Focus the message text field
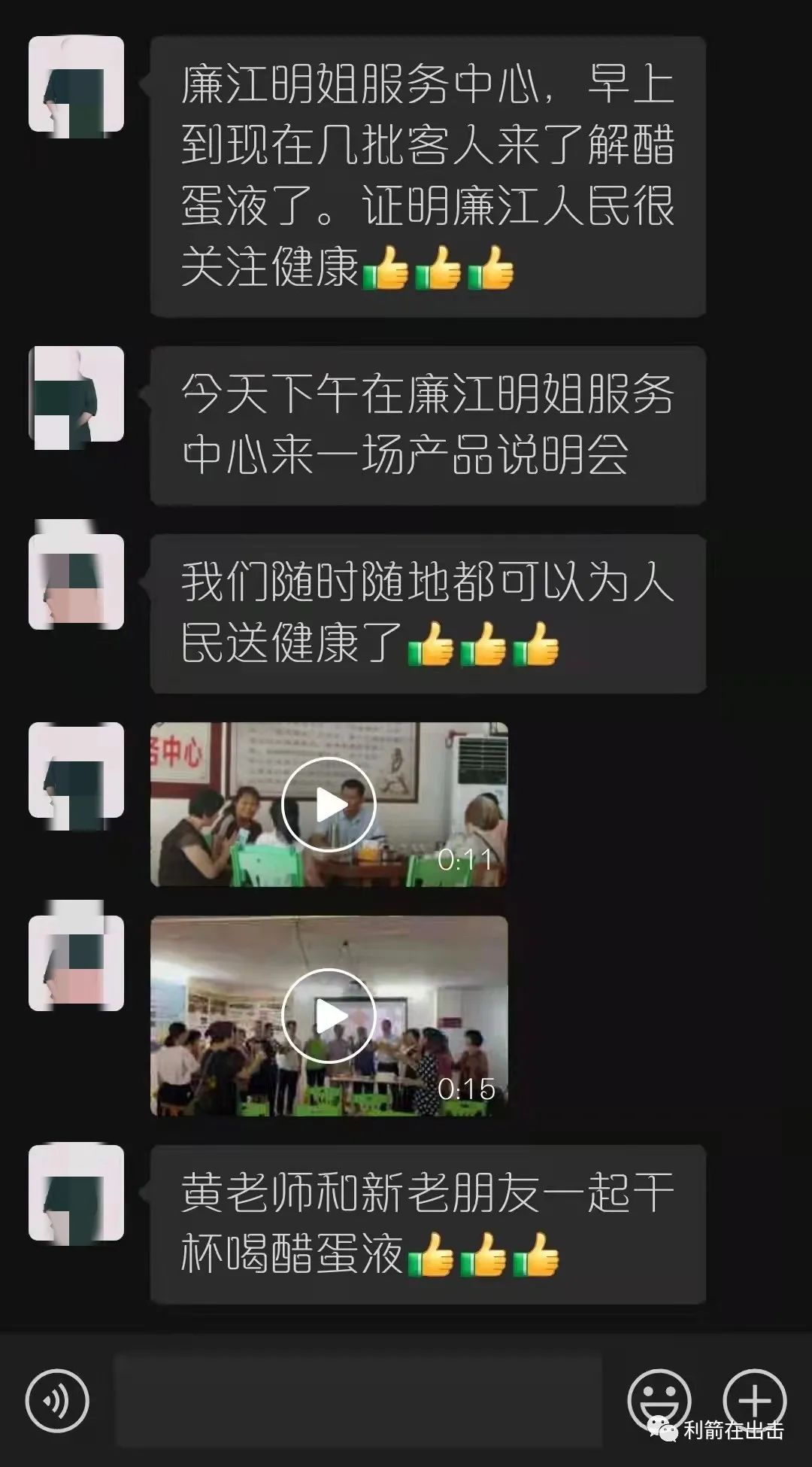This screenshot has height=1467, width=812. [x=358, y=1400]
